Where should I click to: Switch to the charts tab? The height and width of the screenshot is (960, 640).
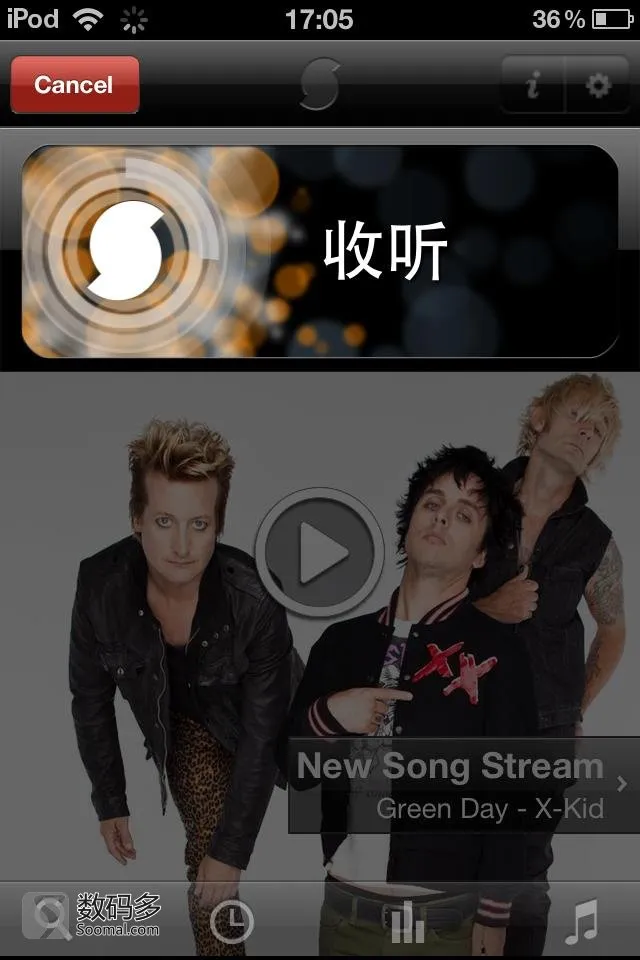point(408,921)
